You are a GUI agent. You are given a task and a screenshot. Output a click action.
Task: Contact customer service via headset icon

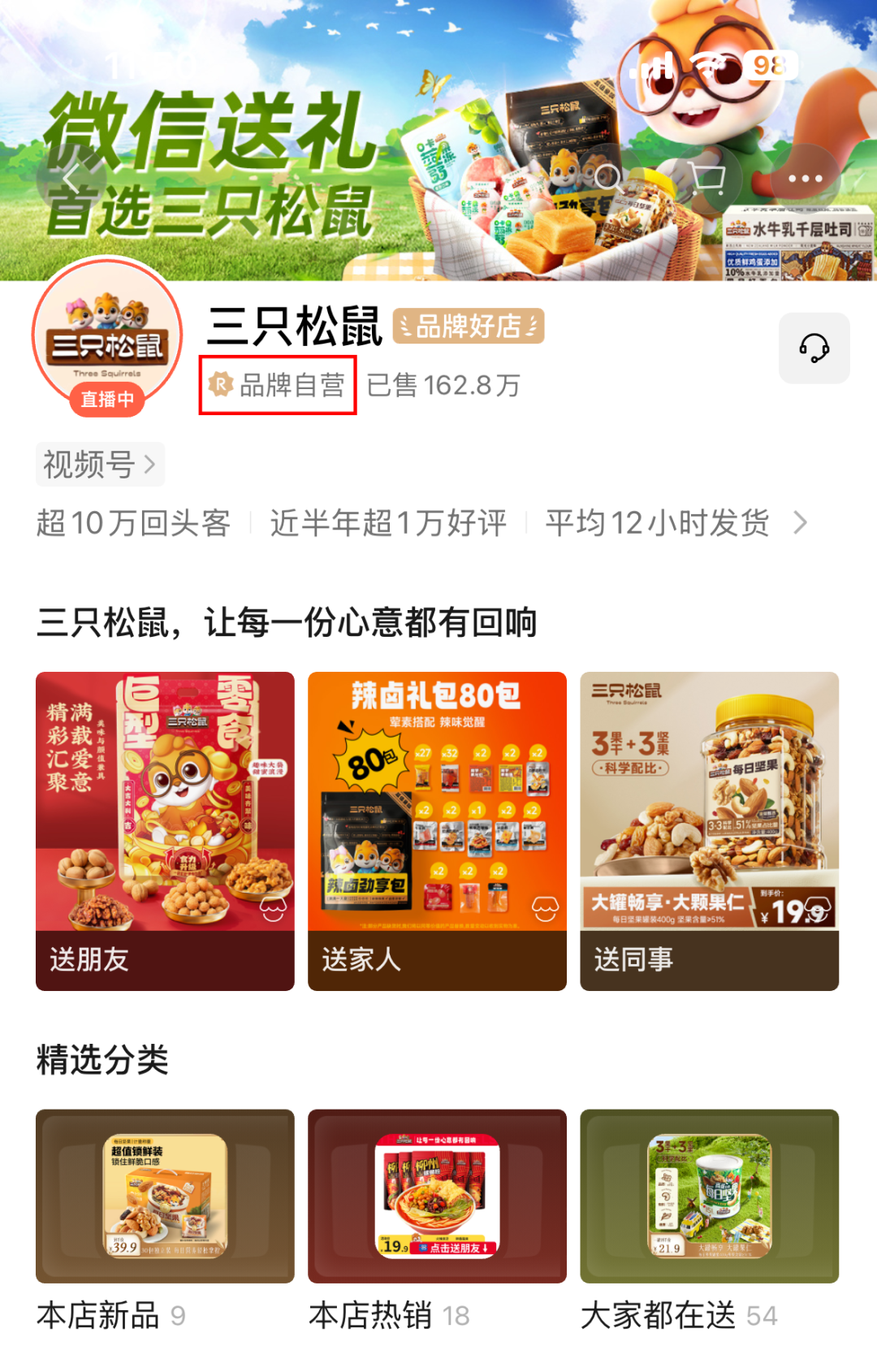click(x=814, y=348)
